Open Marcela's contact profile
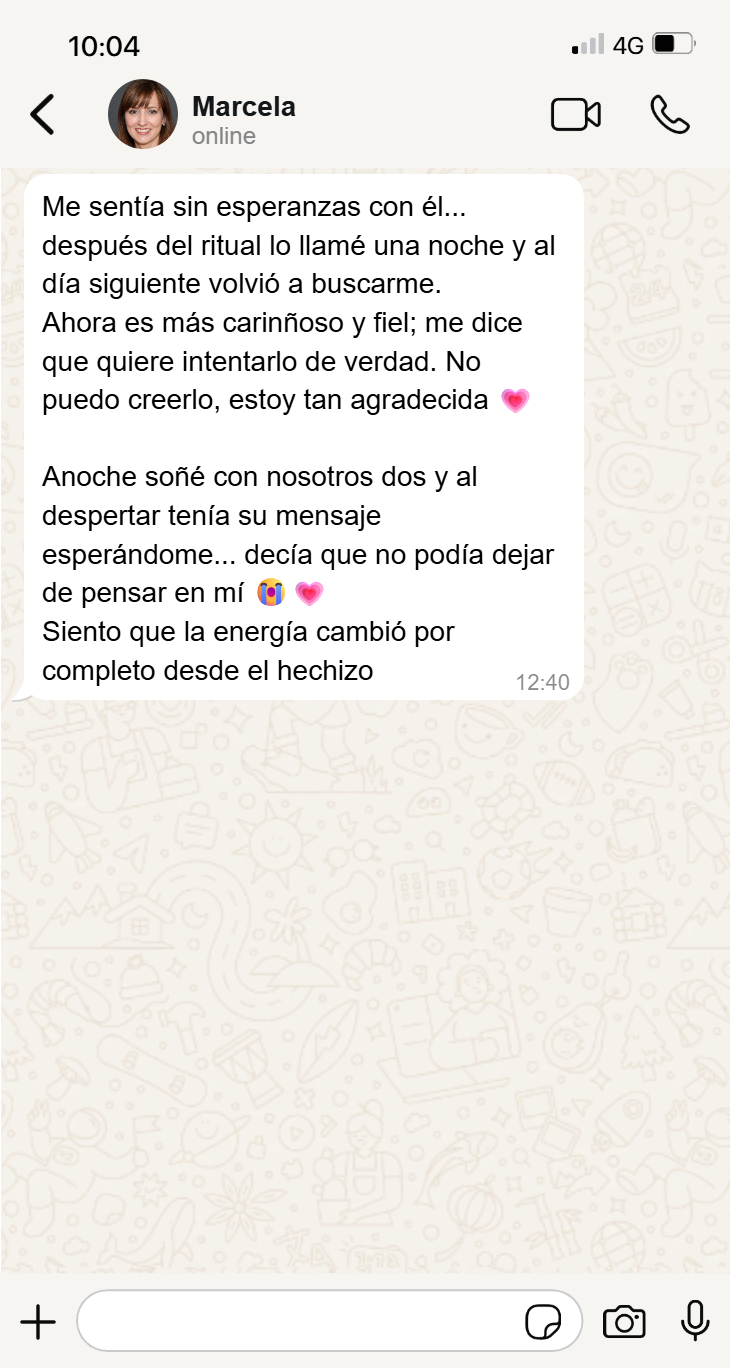Image resolution: width=730 pixels, height=1368 pixels. pos(243,118)
